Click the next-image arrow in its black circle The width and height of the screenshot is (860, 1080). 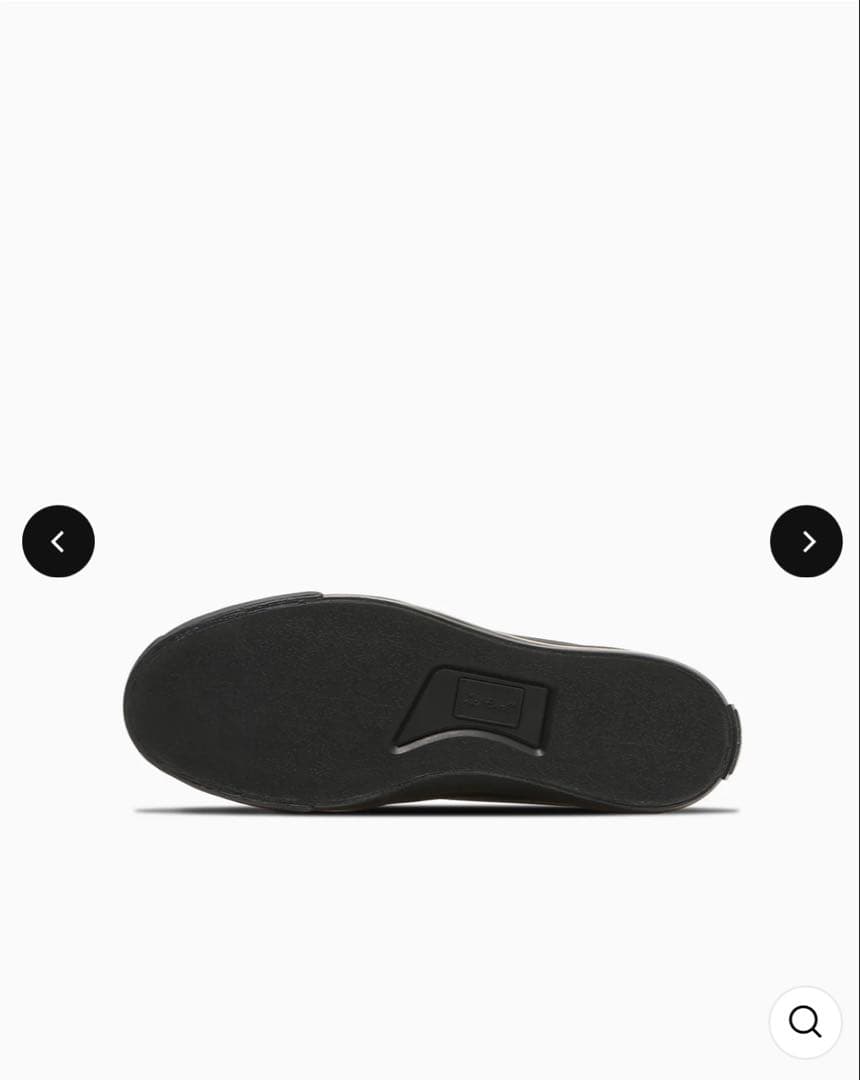point(805,541)
